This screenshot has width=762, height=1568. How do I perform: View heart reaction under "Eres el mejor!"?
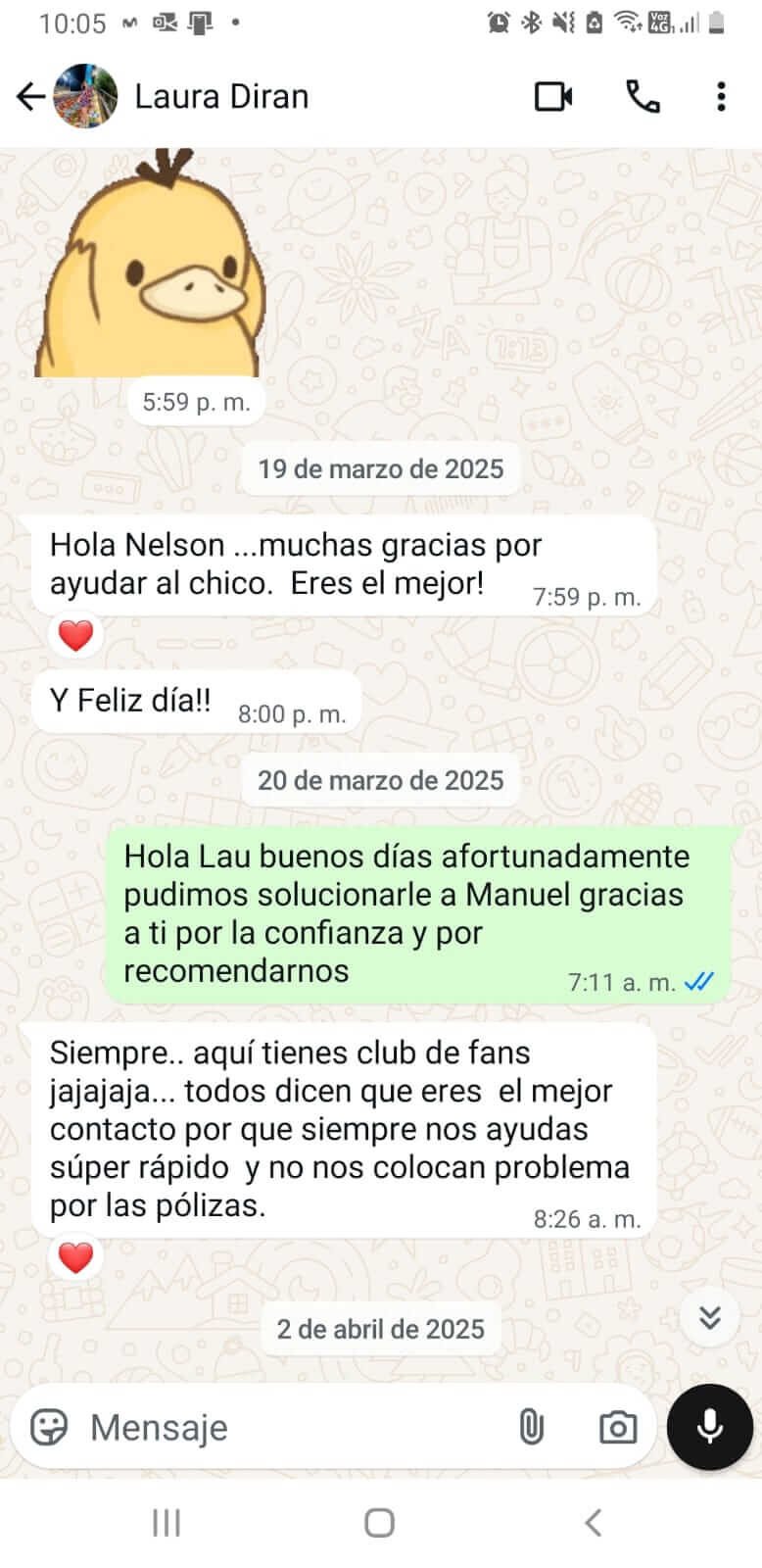75,635
